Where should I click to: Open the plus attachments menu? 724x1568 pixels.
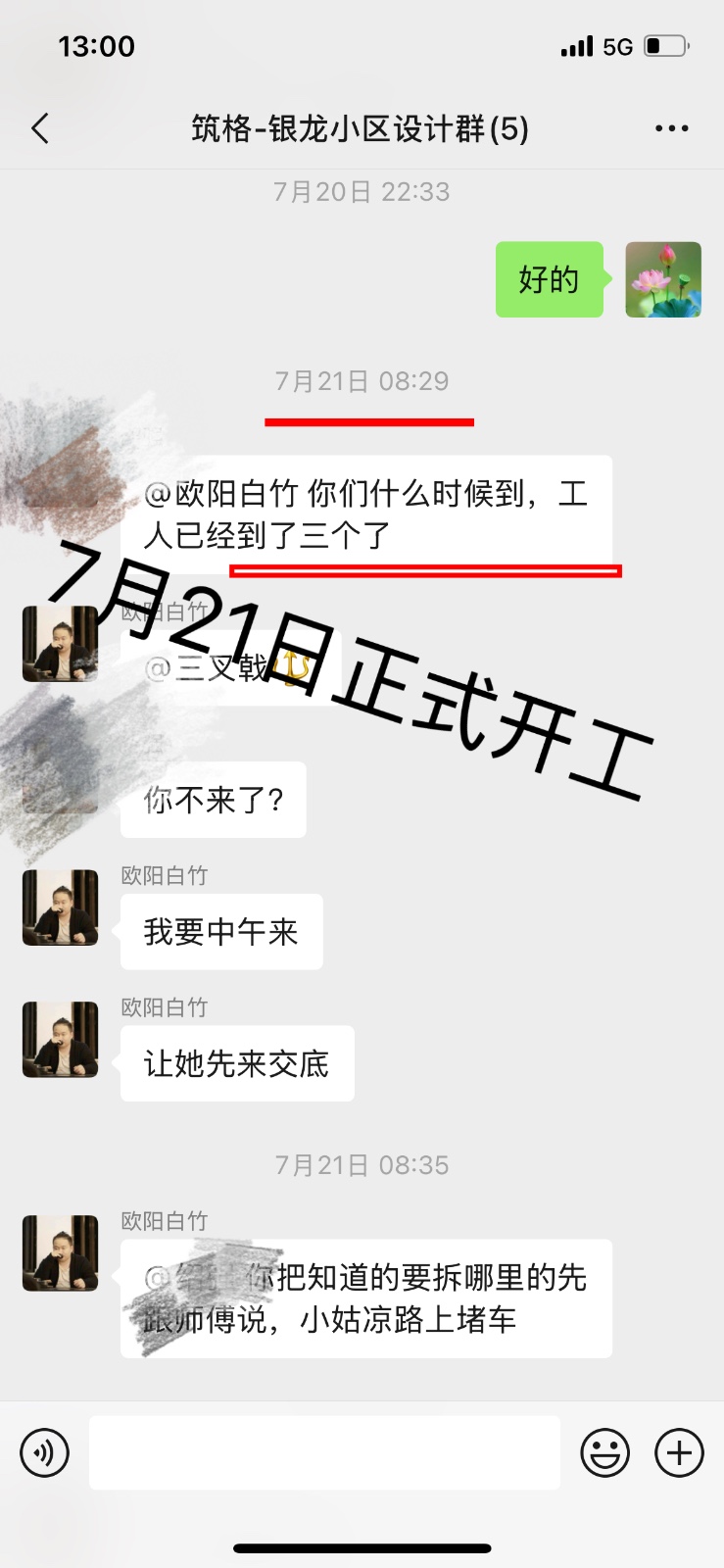679,1452
